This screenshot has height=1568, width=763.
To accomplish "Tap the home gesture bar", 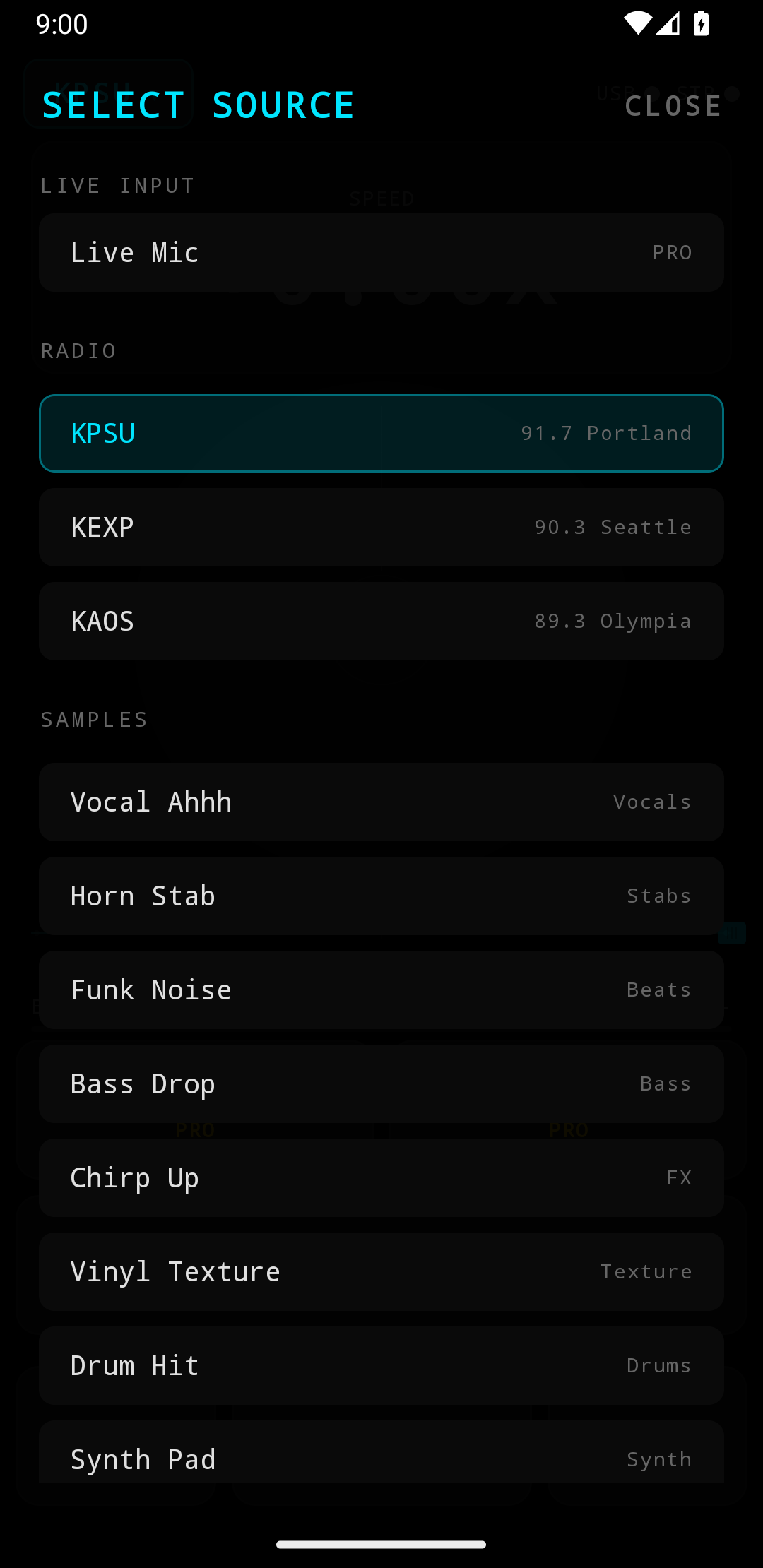I will point(381,1543).
